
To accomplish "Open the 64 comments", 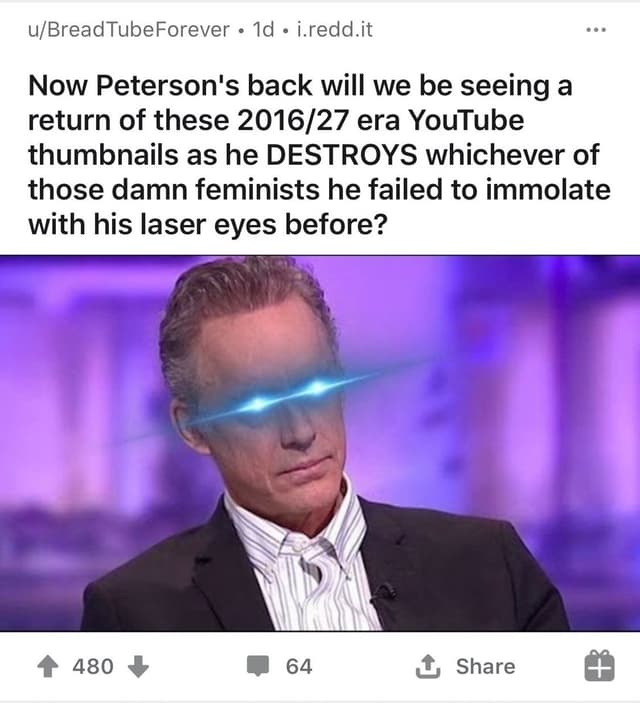I will (x=280, y=666).
